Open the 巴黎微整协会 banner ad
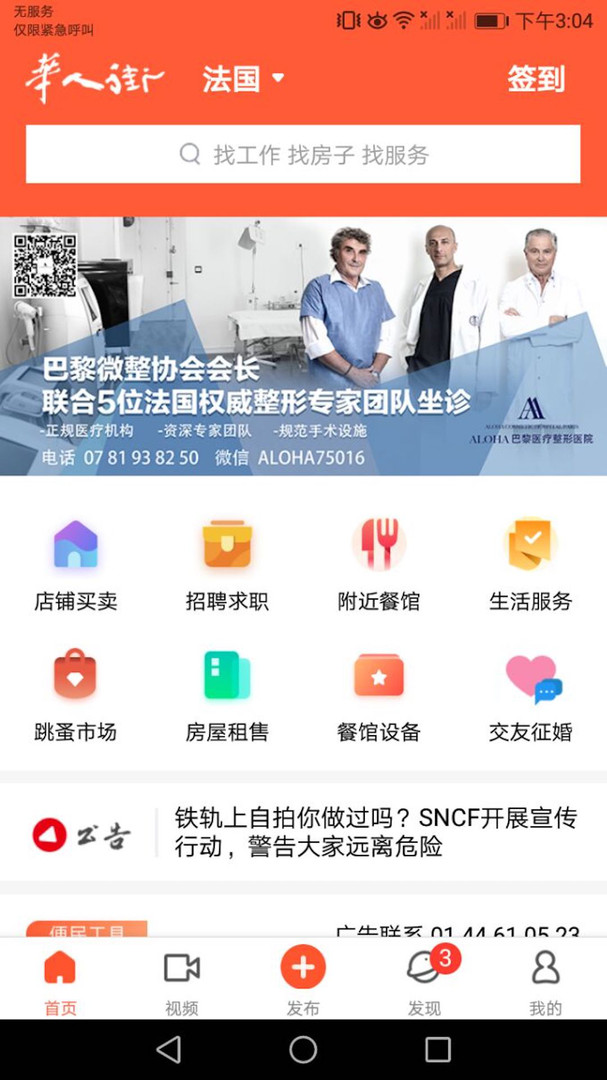The image size is (607, 1080). [x=303, y=346]
